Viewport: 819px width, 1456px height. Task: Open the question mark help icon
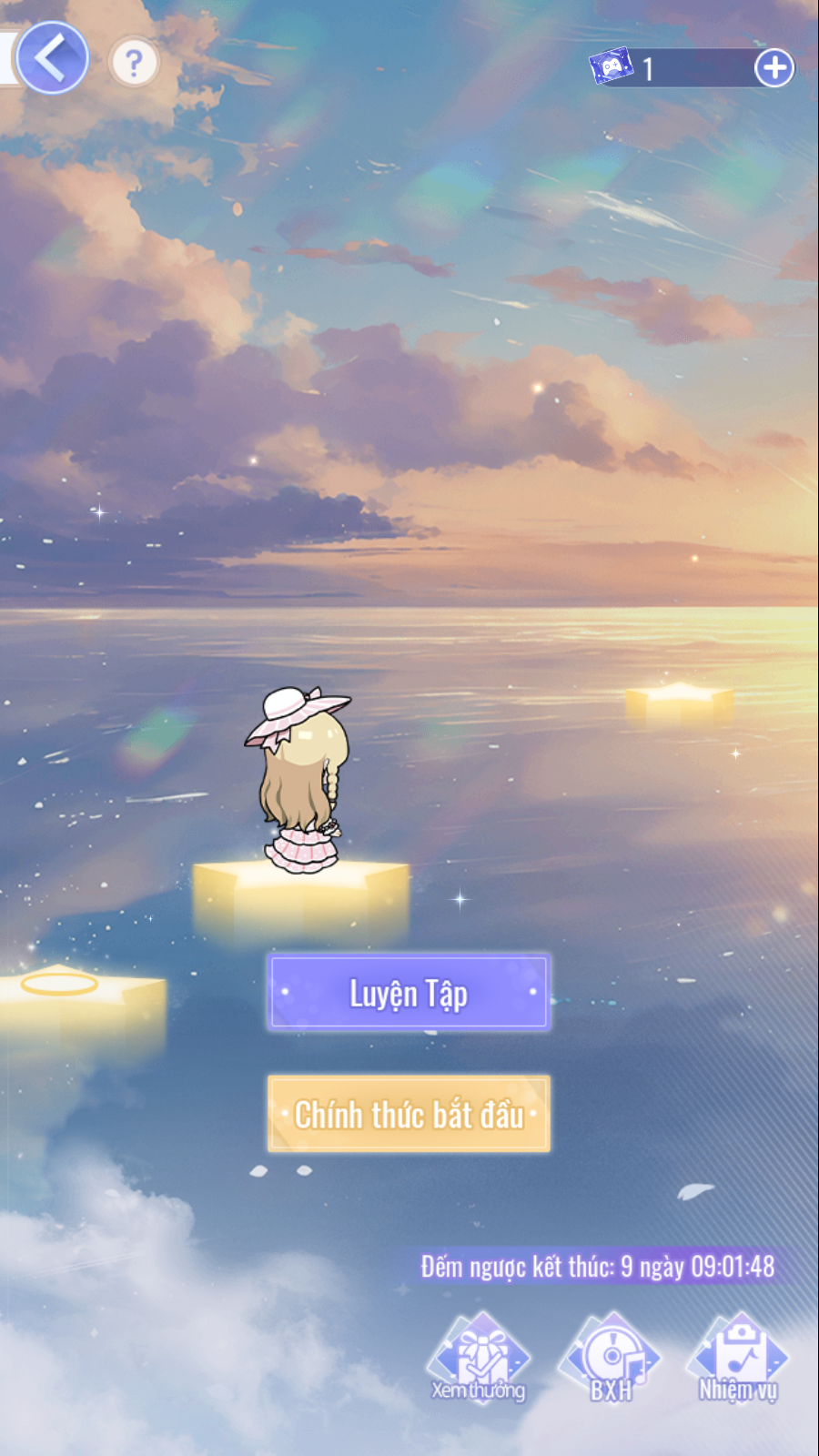point(134,63)
